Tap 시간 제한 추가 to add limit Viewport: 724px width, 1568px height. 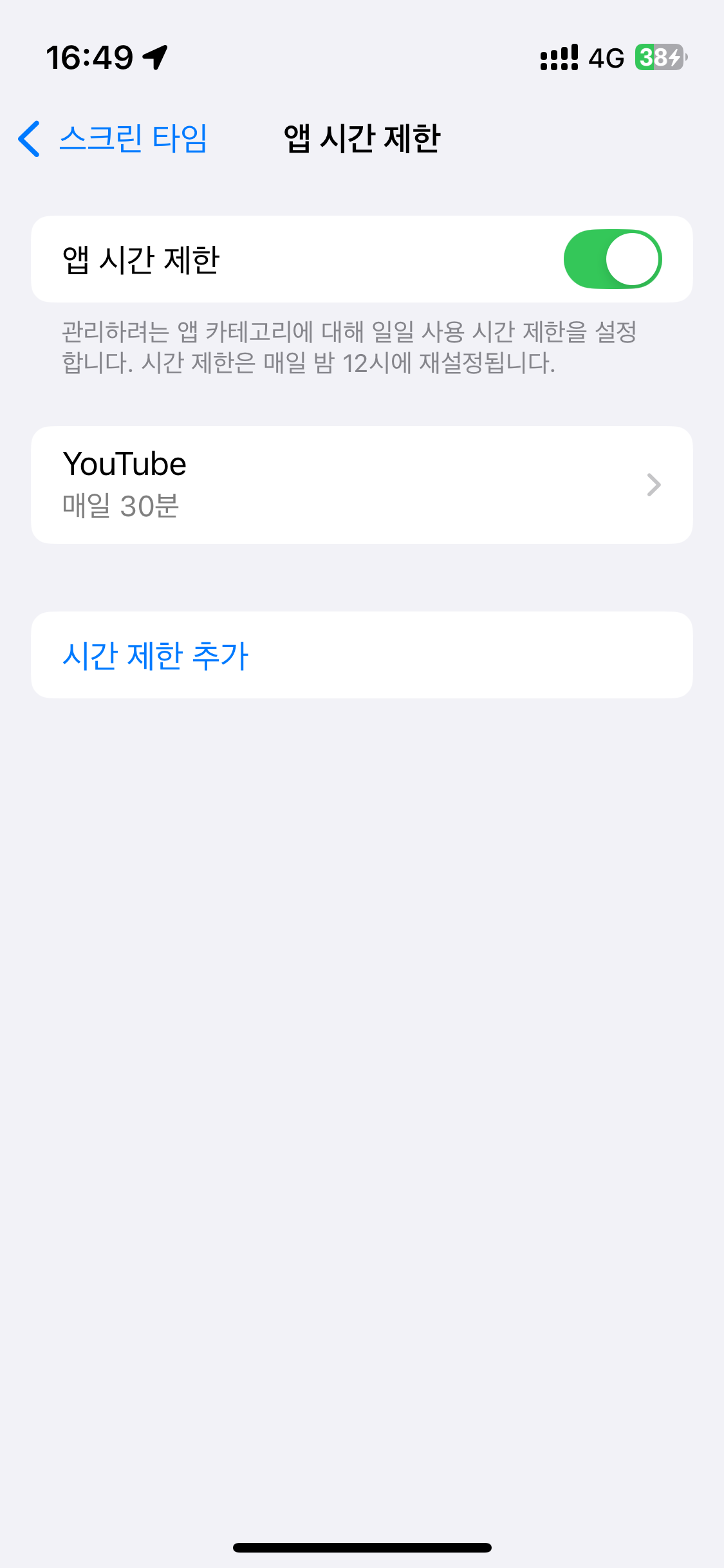tap(155, 655)
